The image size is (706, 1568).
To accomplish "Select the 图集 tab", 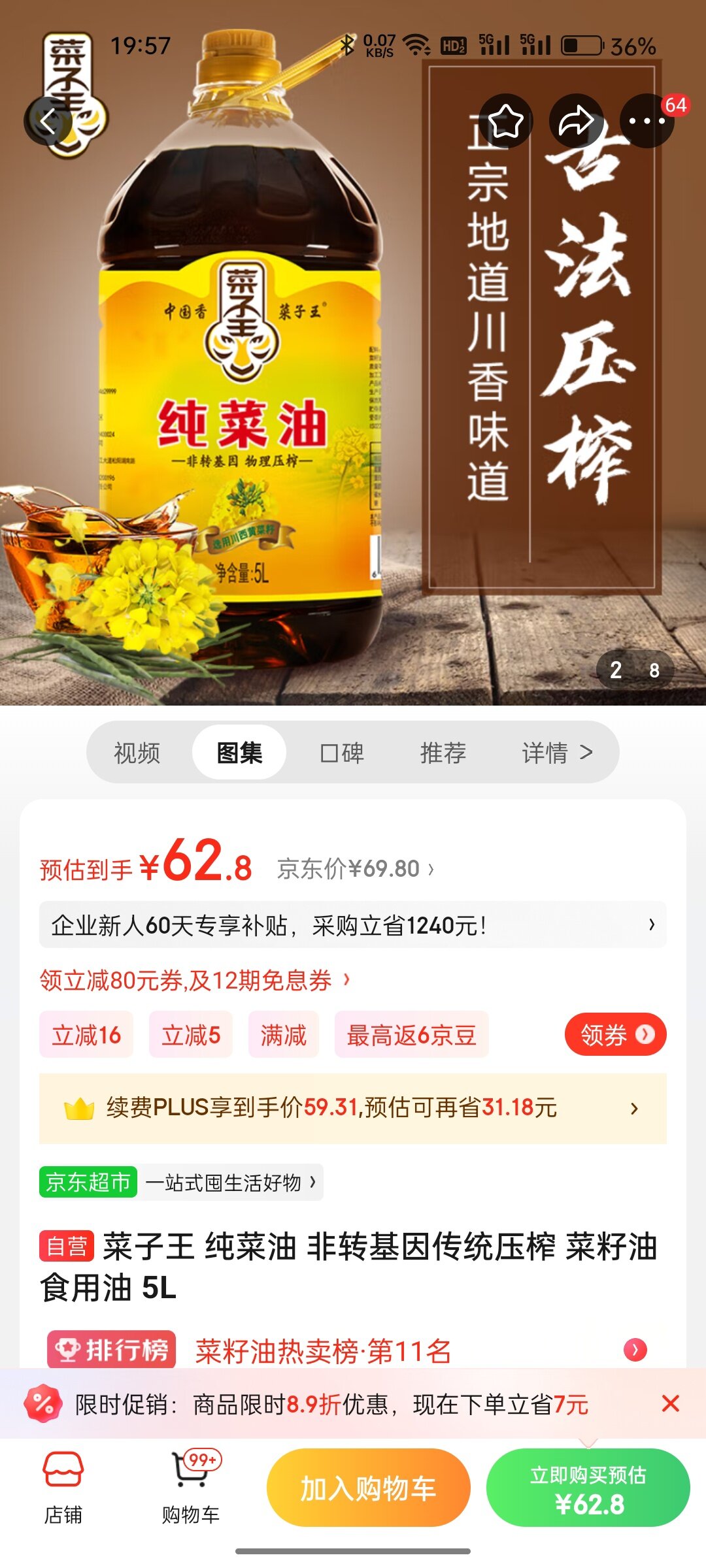I will tap(239, 753).
